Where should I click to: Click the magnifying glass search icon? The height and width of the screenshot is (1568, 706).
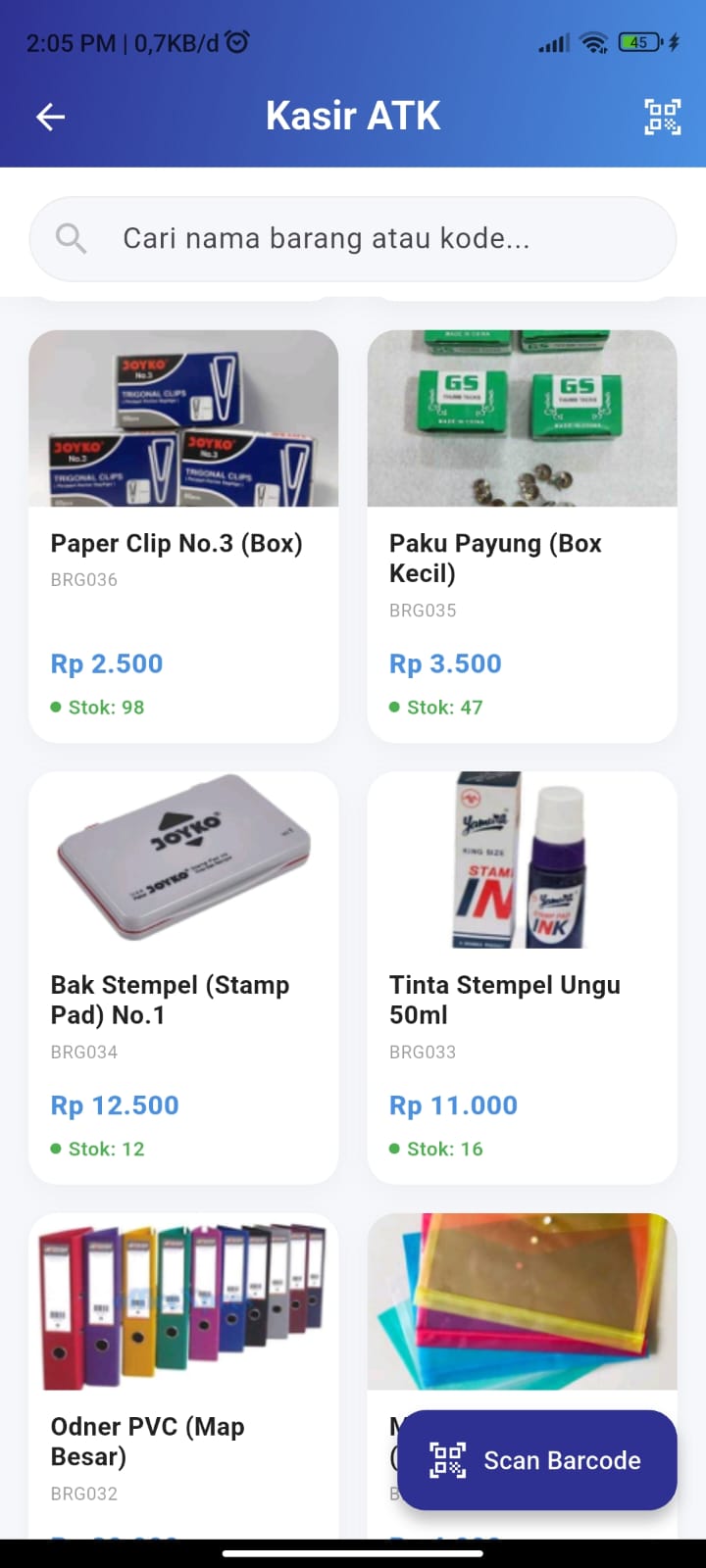[70, 238]
